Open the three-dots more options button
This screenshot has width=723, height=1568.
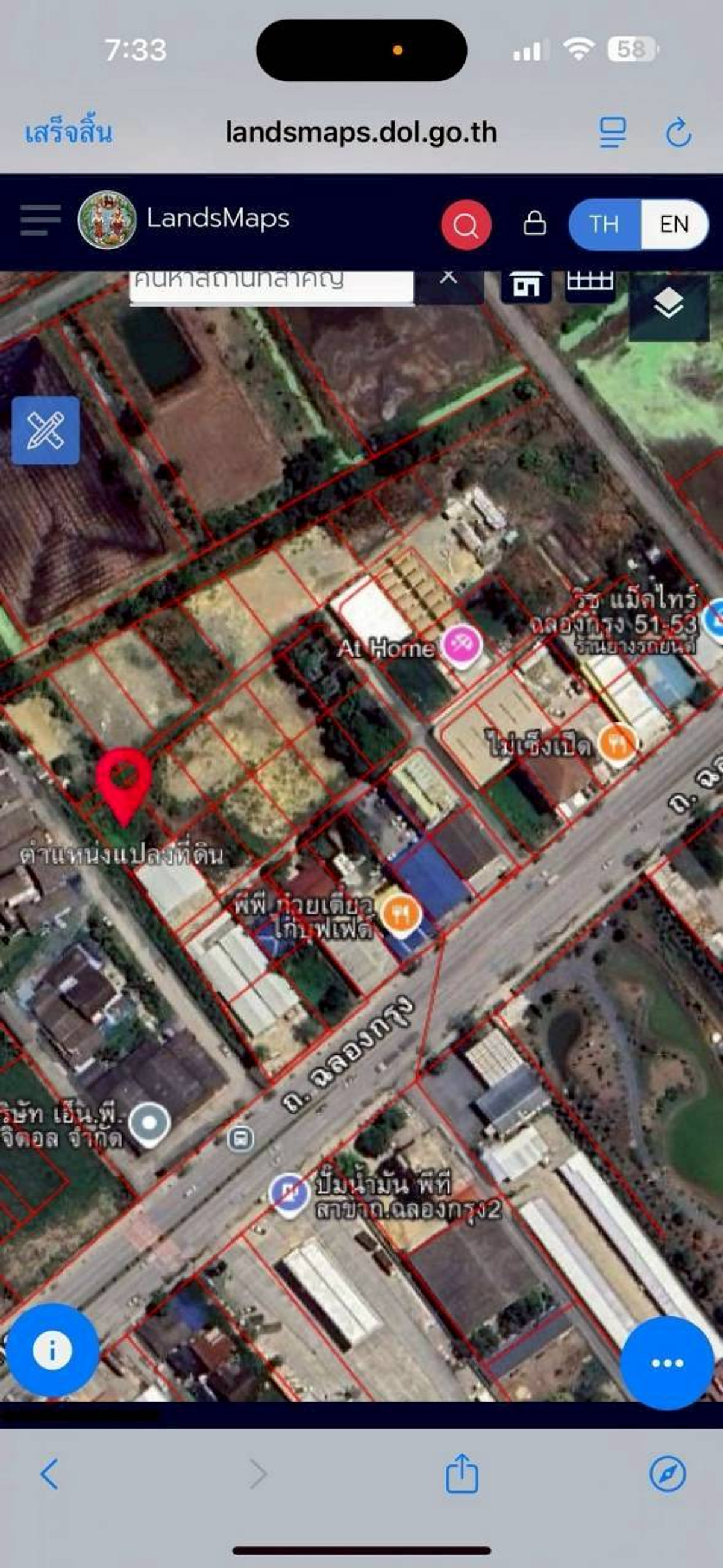pos(667,1362)
